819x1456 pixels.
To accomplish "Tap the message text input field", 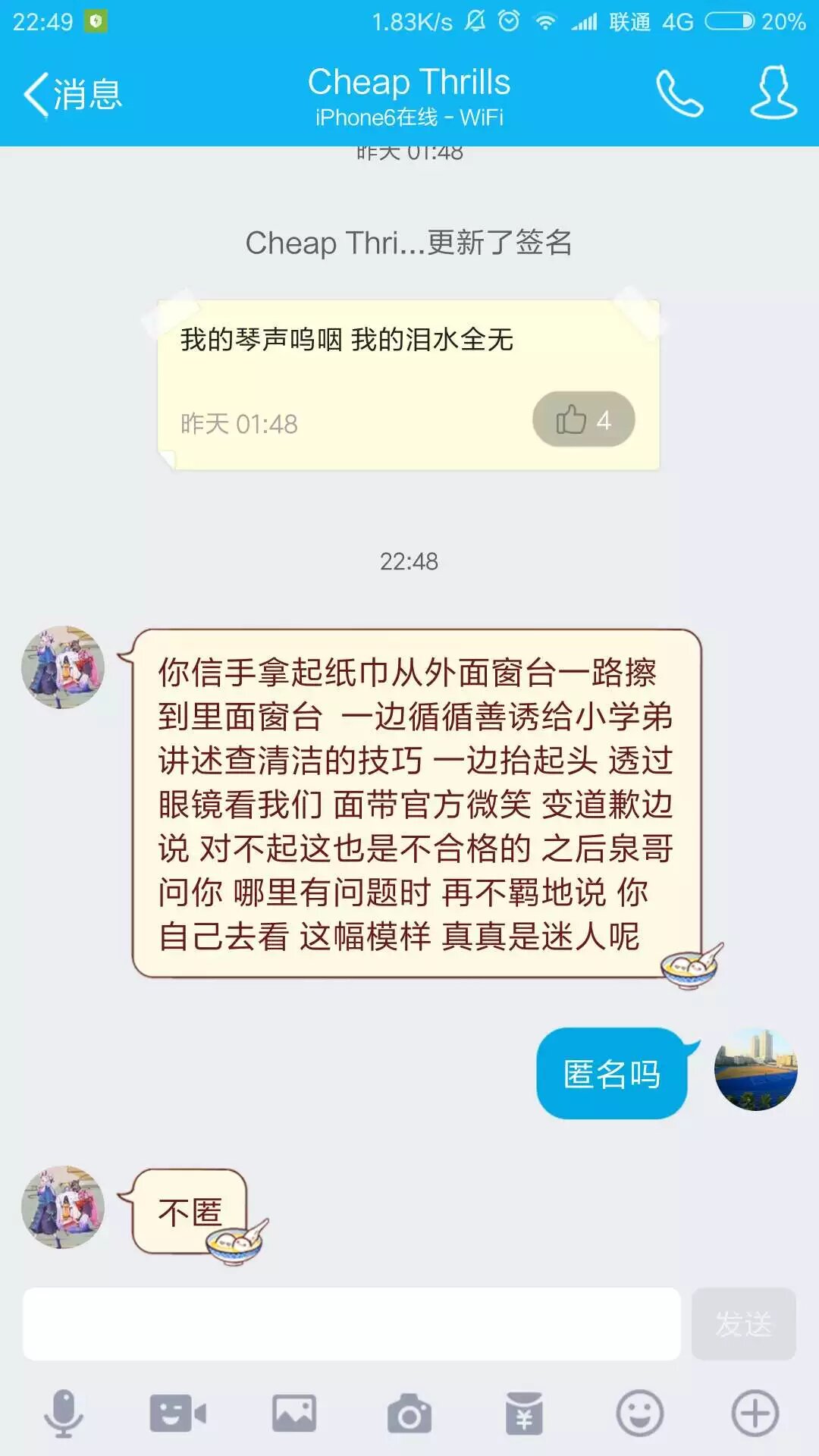I will click(351, 1323).
